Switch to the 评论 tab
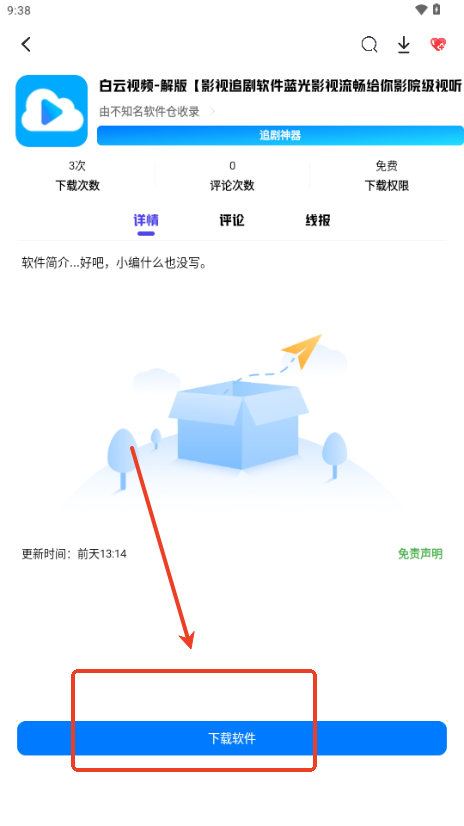 coord(232,220)
